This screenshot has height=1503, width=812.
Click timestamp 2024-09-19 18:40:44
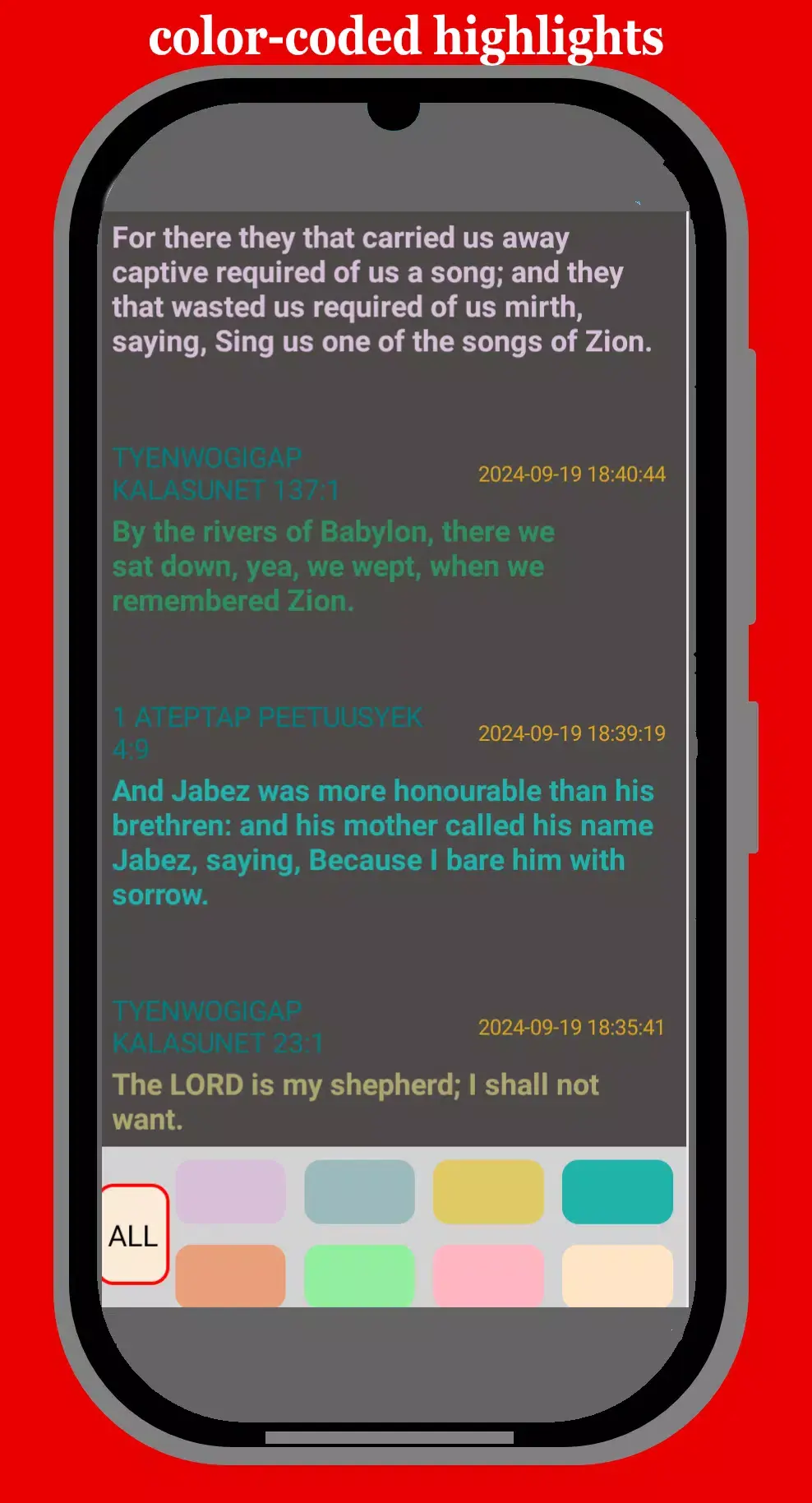573,474
